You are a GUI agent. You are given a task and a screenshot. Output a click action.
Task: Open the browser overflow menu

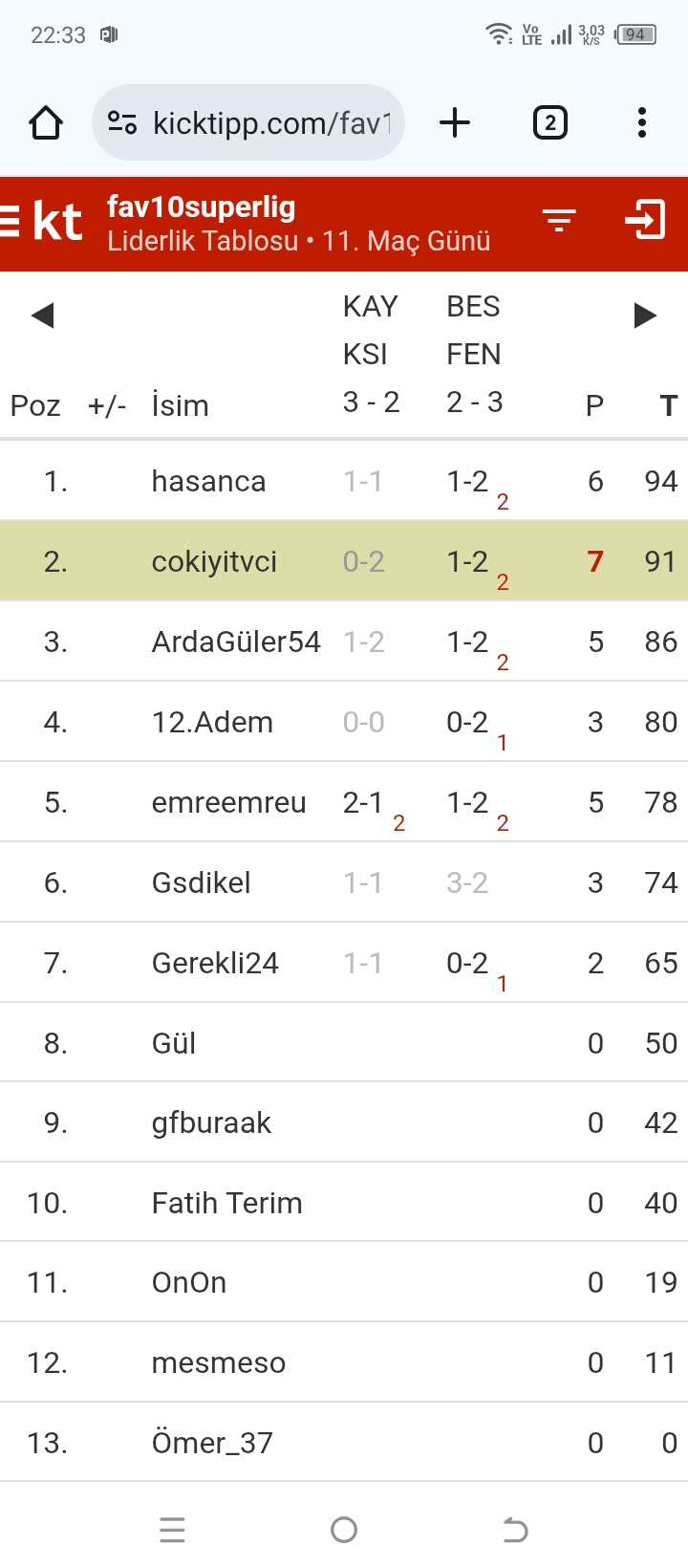(641, 123)
